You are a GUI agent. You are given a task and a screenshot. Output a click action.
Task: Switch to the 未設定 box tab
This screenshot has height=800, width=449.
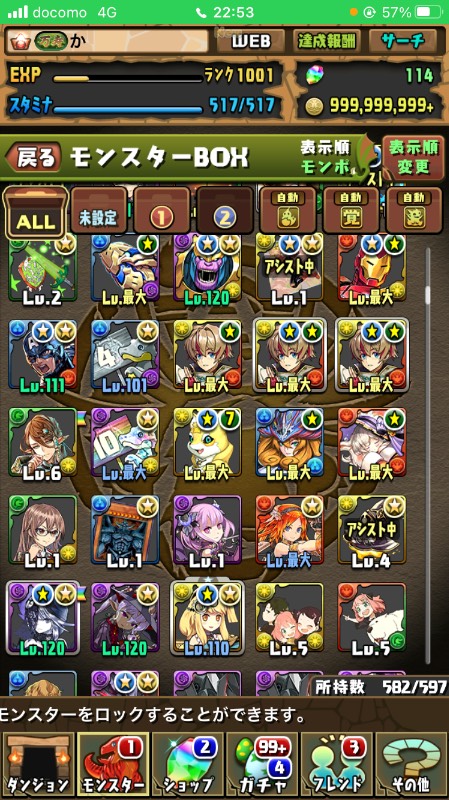(x=98, y=211)
